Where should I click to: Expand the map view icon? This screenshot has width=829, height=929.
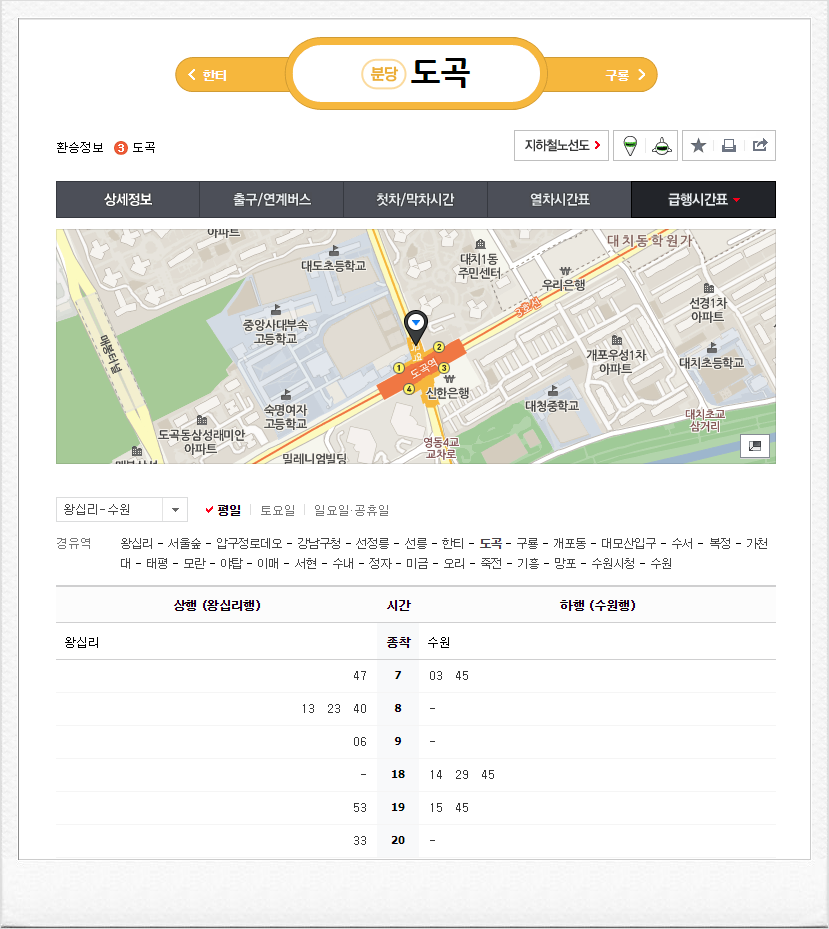coord(755,447)
